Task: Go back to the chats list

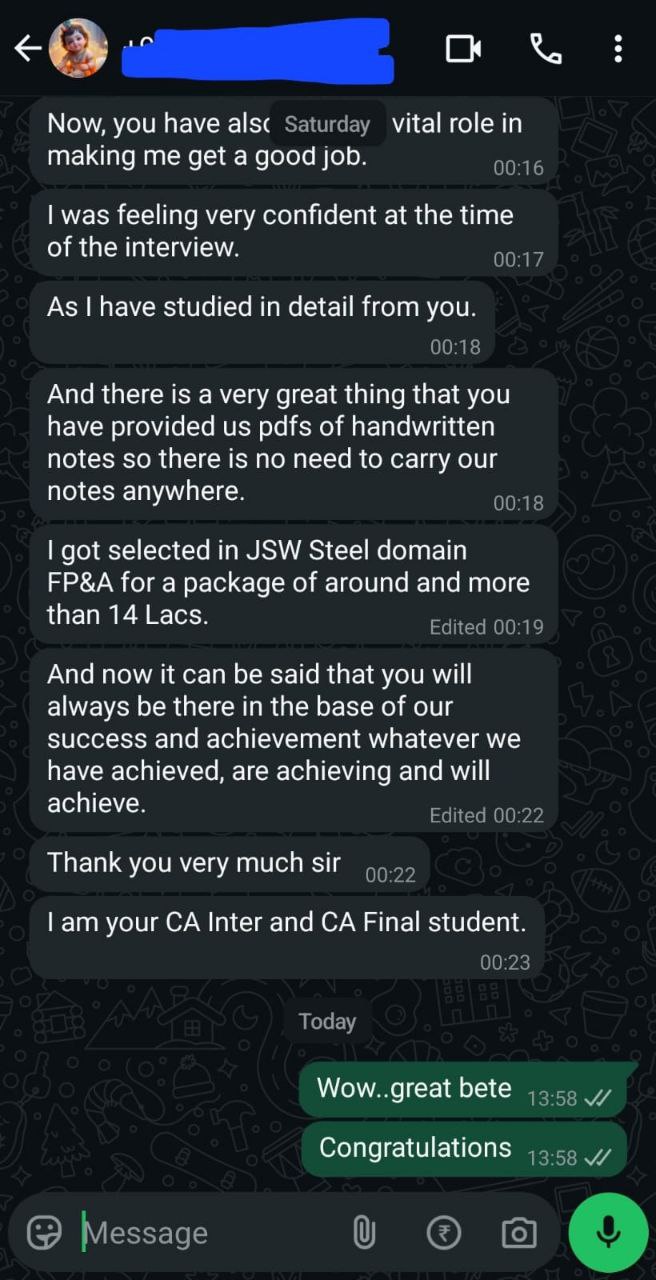Action: [27, 48]
